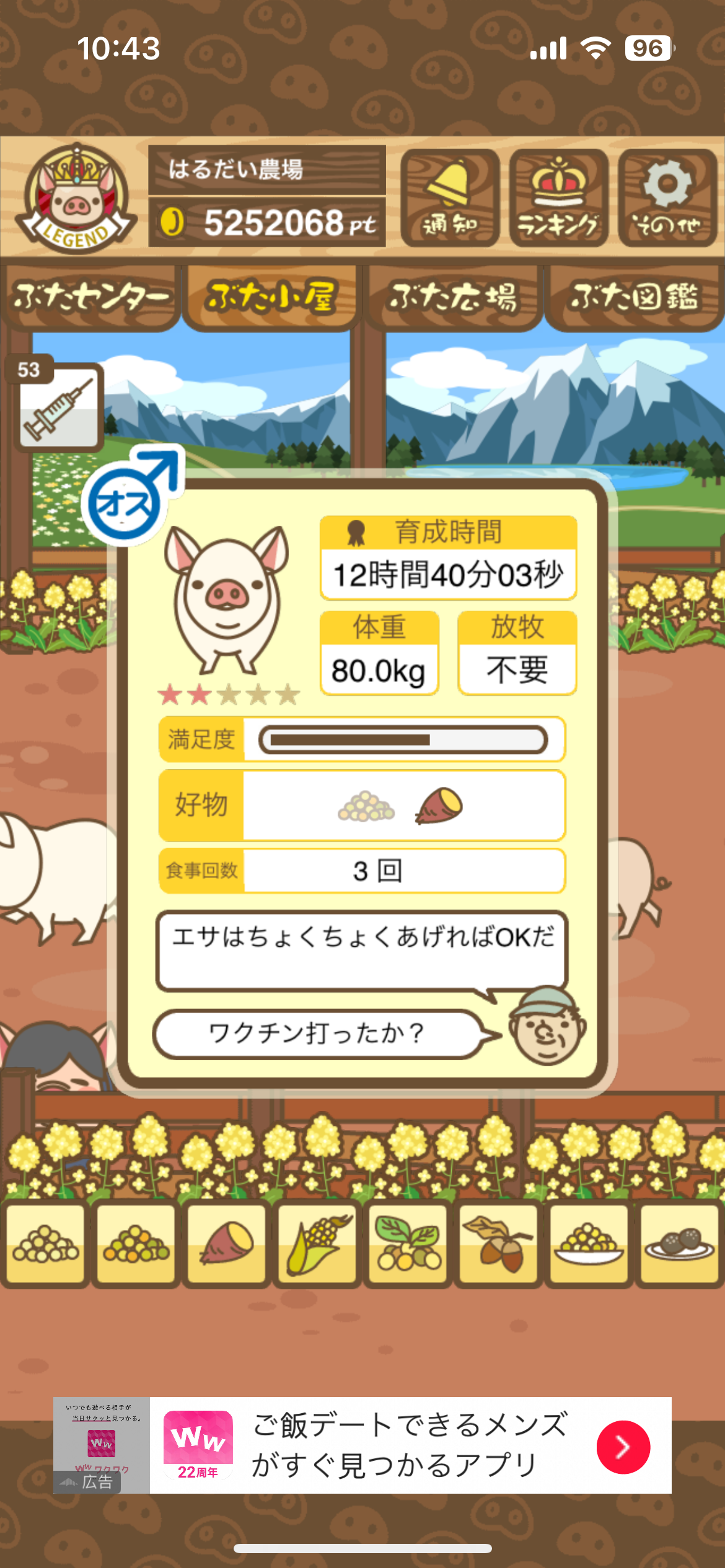Open the 通知 notifications bell

coord(450,198)
